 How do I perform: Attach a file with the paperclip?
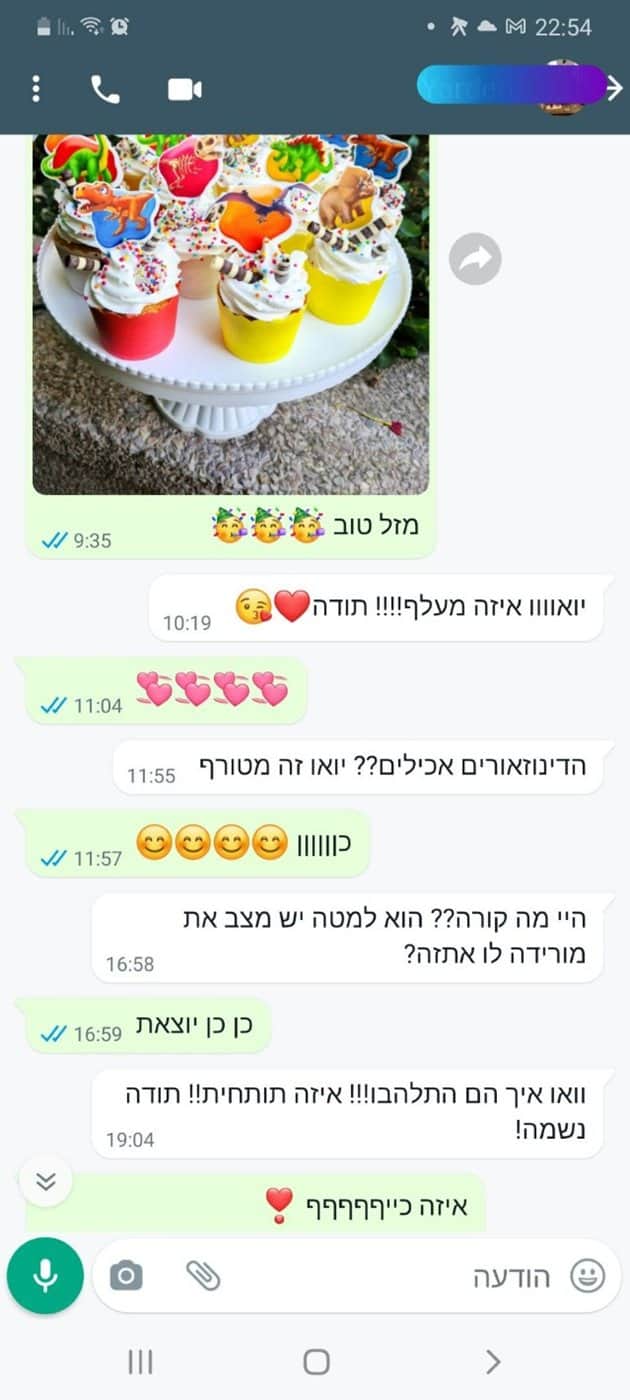[x=203, y=1275]
